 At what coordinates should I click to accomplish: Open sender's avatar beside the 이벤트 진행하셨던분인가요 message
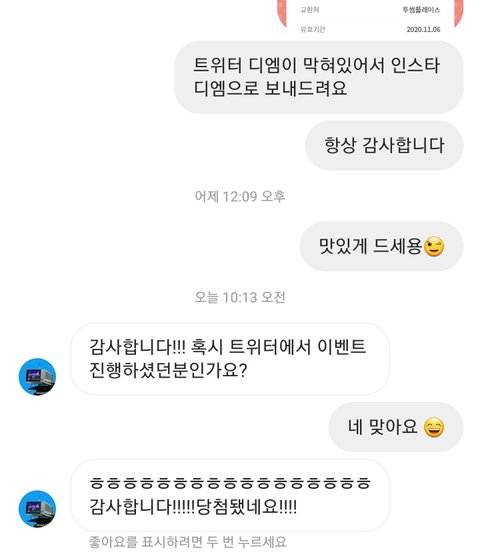(x=37, y=377)
